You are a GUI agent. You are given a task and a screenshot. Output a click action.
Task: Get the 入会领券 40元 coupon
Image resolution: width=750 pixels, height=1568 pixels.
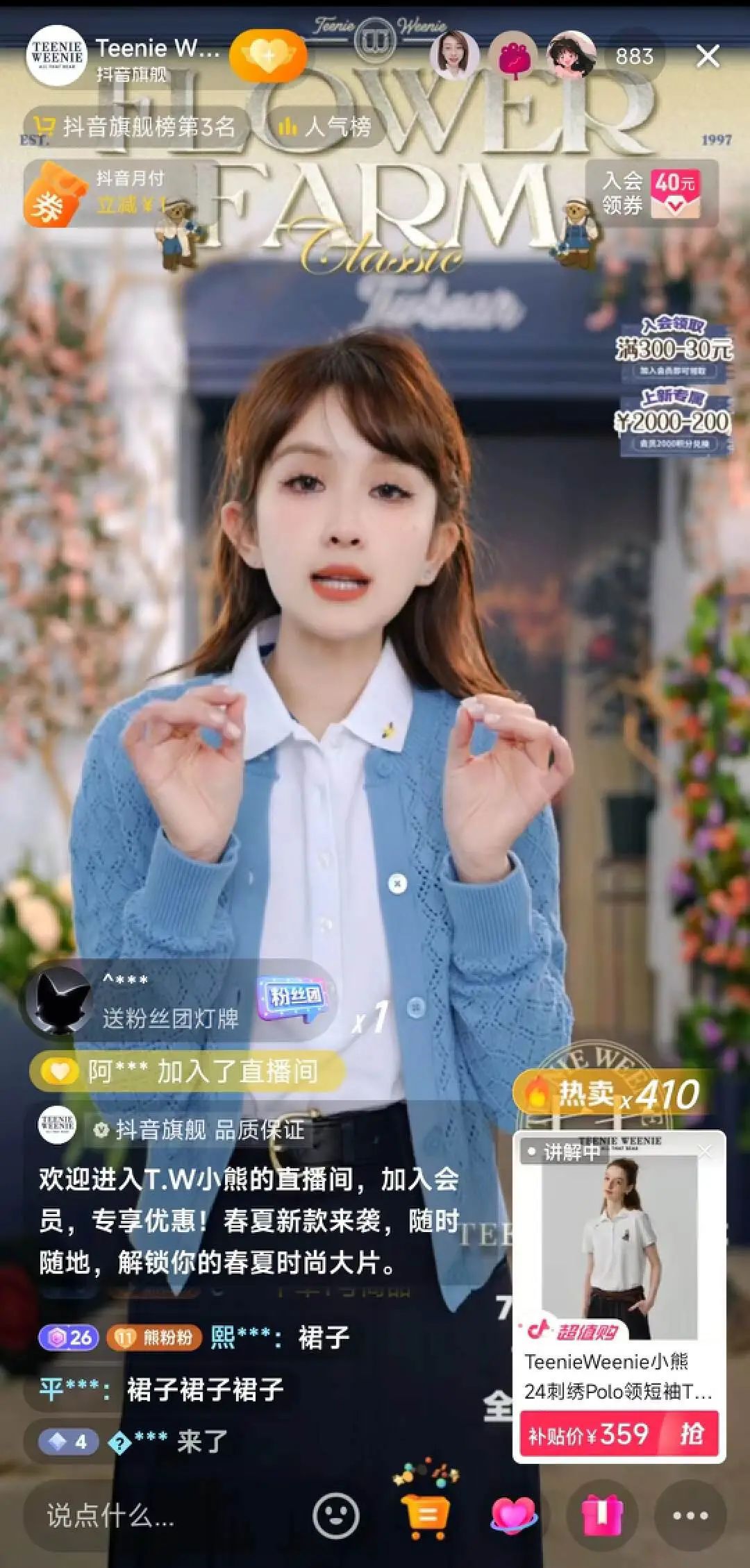click(651, 193)
